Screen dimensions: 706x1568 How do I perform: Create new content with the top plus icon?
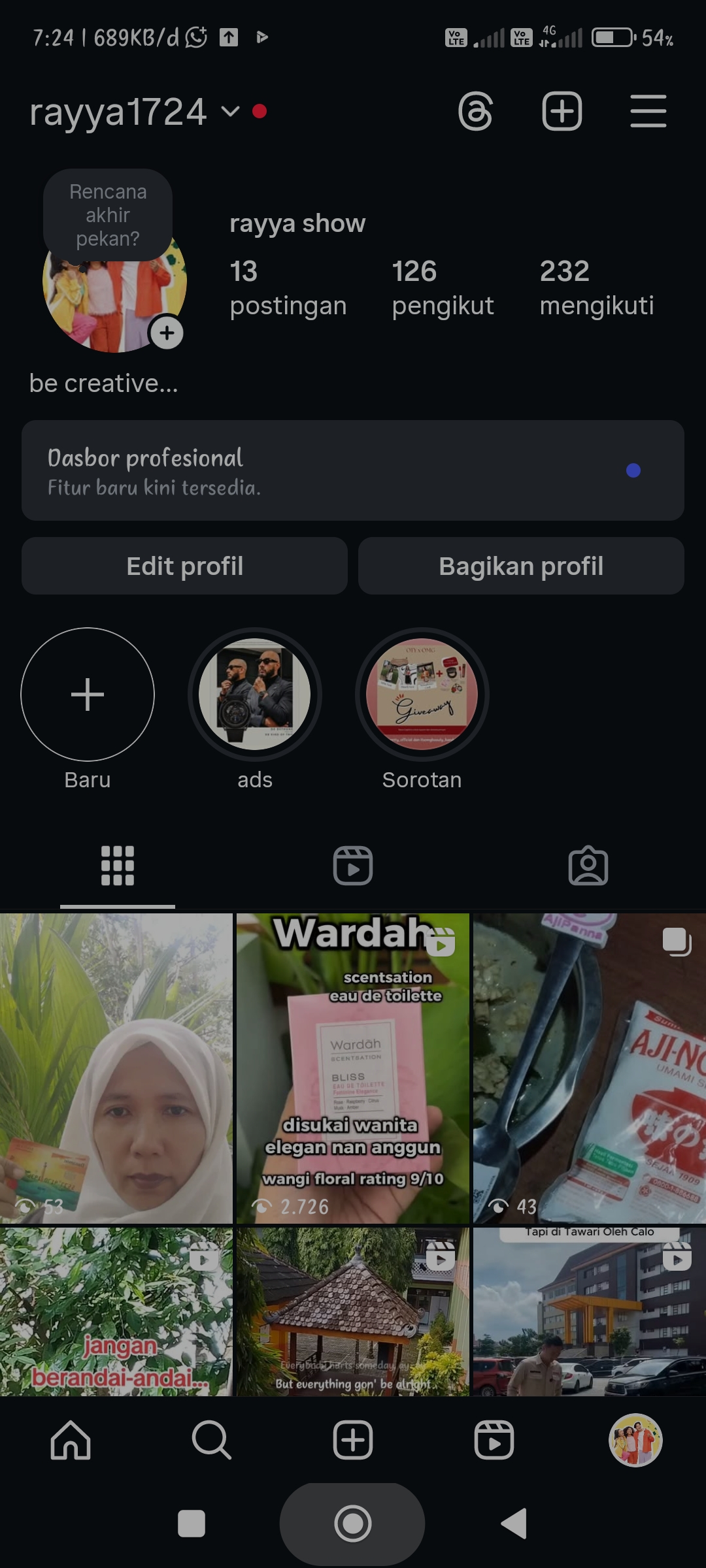pyautogui.click(x=562, y=112)
